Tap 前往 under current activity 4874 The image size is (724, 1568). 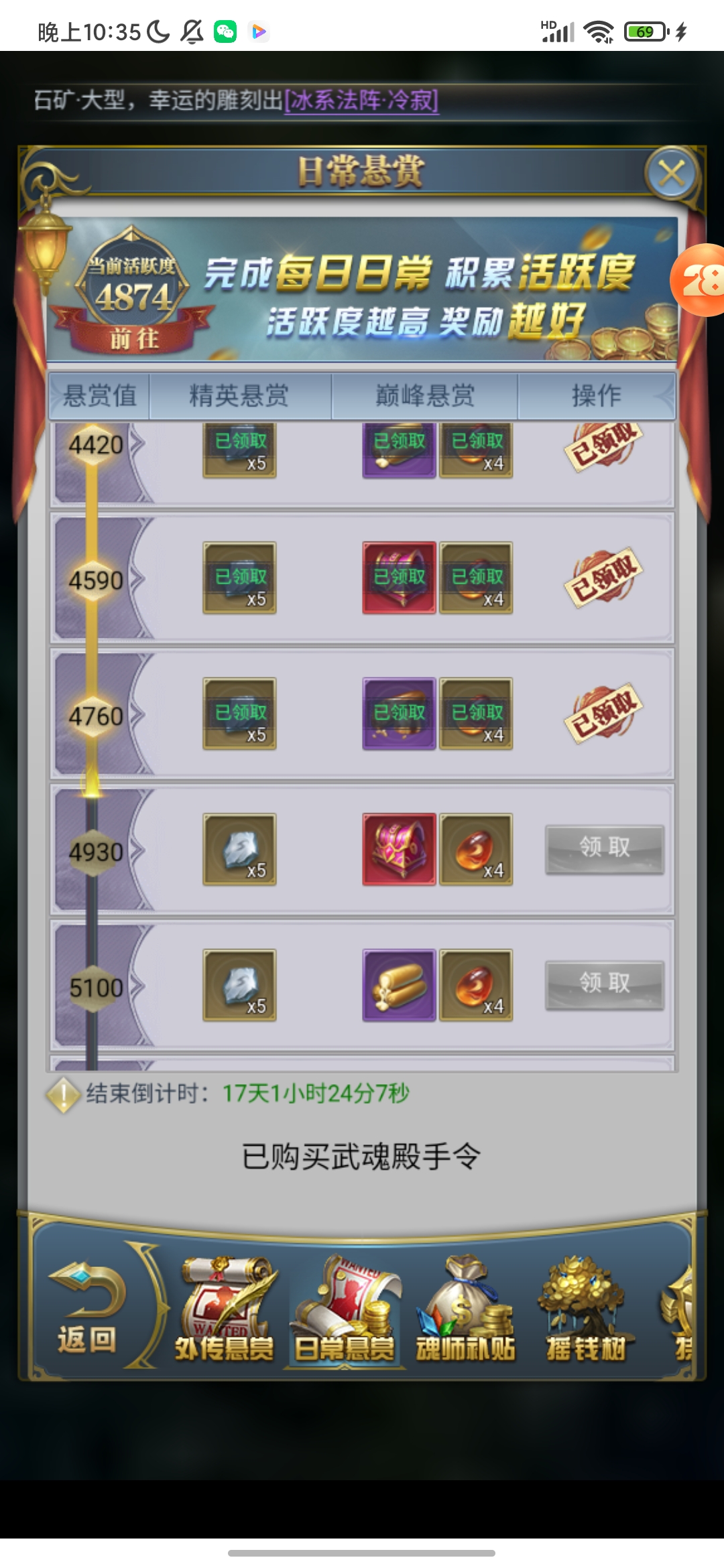(134, 338)
